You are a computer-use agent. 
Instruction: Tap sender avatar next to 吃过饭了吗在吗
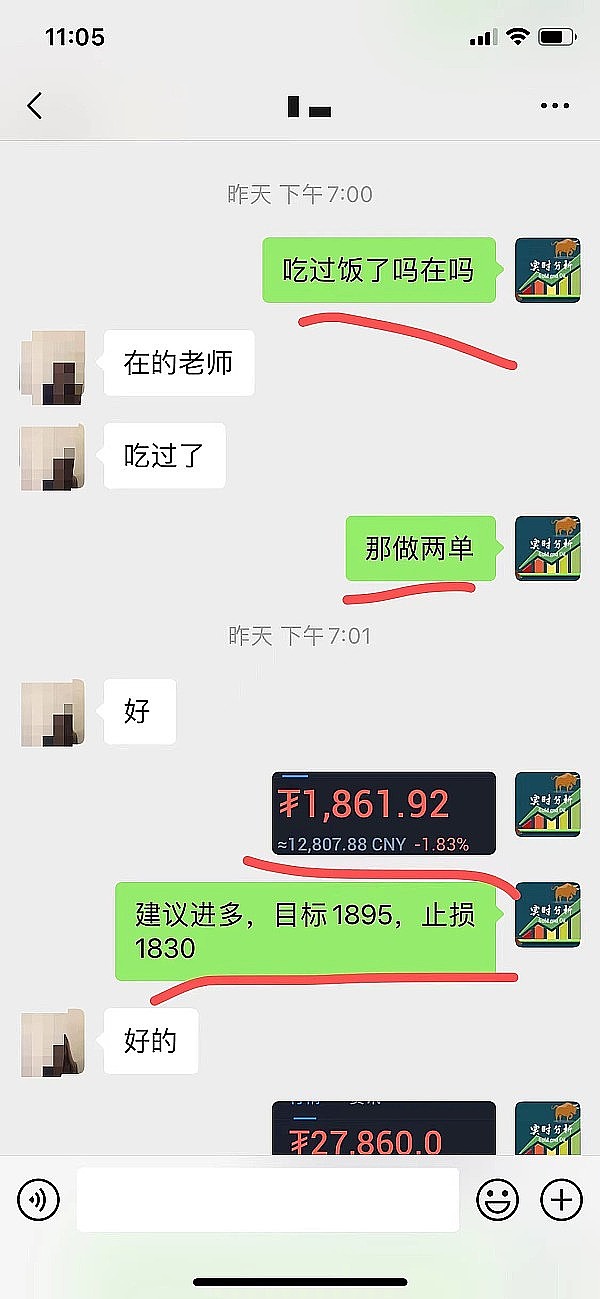coord(547,270)
